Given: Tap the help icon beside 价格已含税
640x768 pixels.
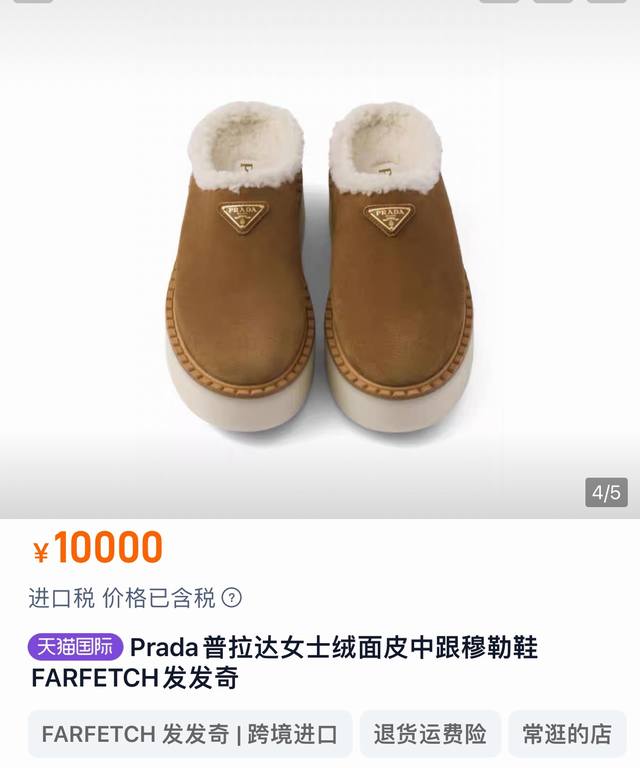Looking at the screenshot, I should point(232,598).
